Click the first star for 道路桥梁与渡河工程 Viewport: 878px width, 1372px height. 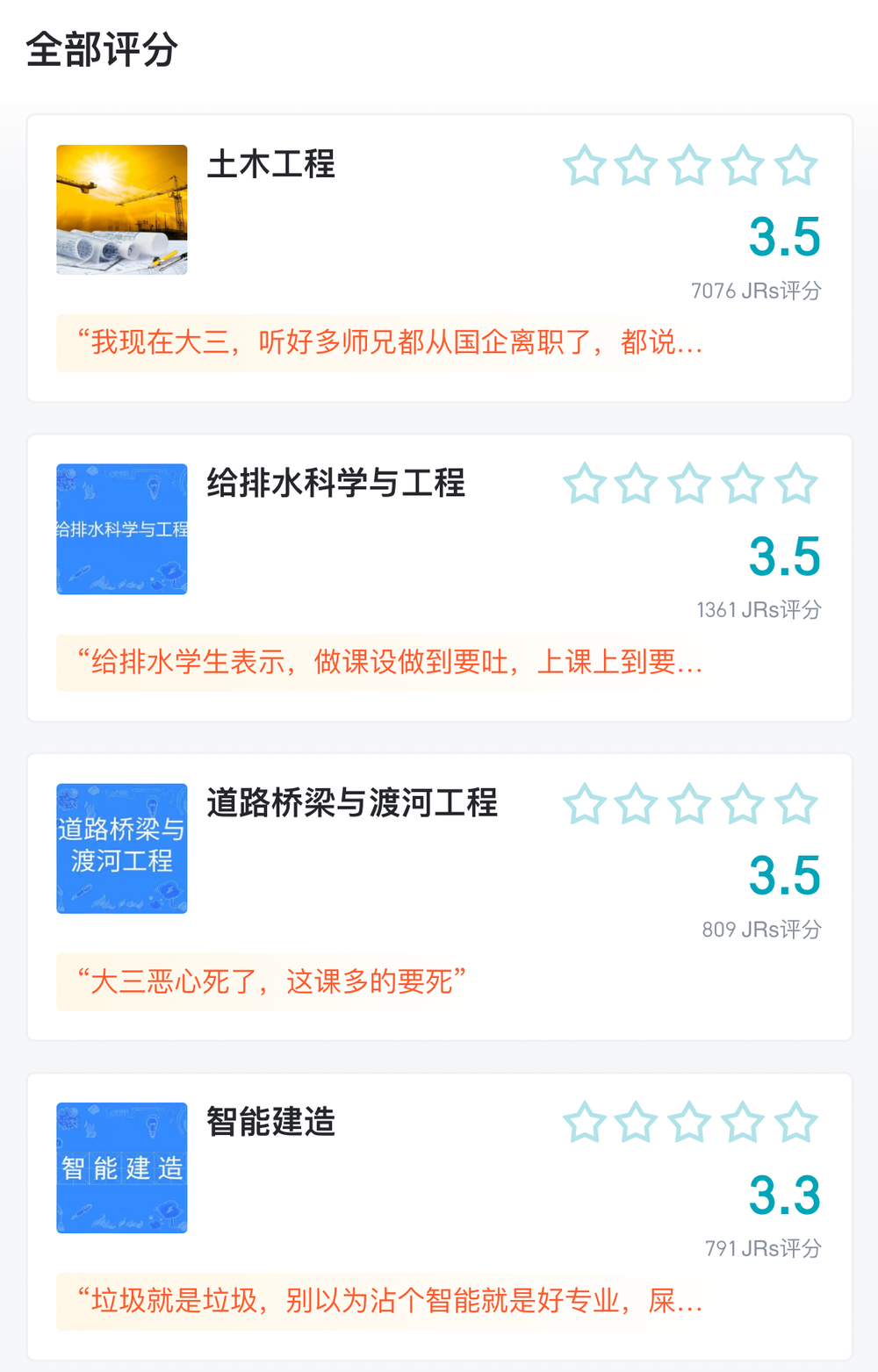tap(584, 803)
